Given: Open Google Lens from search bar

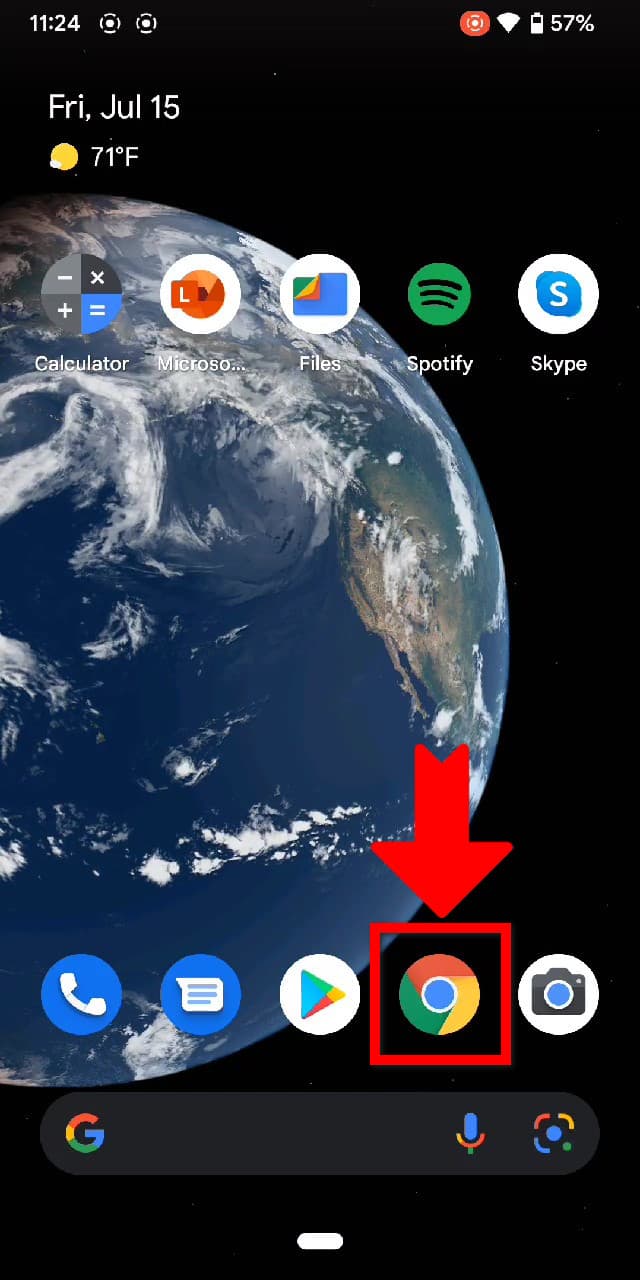Looking at the screenshot, I should point(553,1133).
